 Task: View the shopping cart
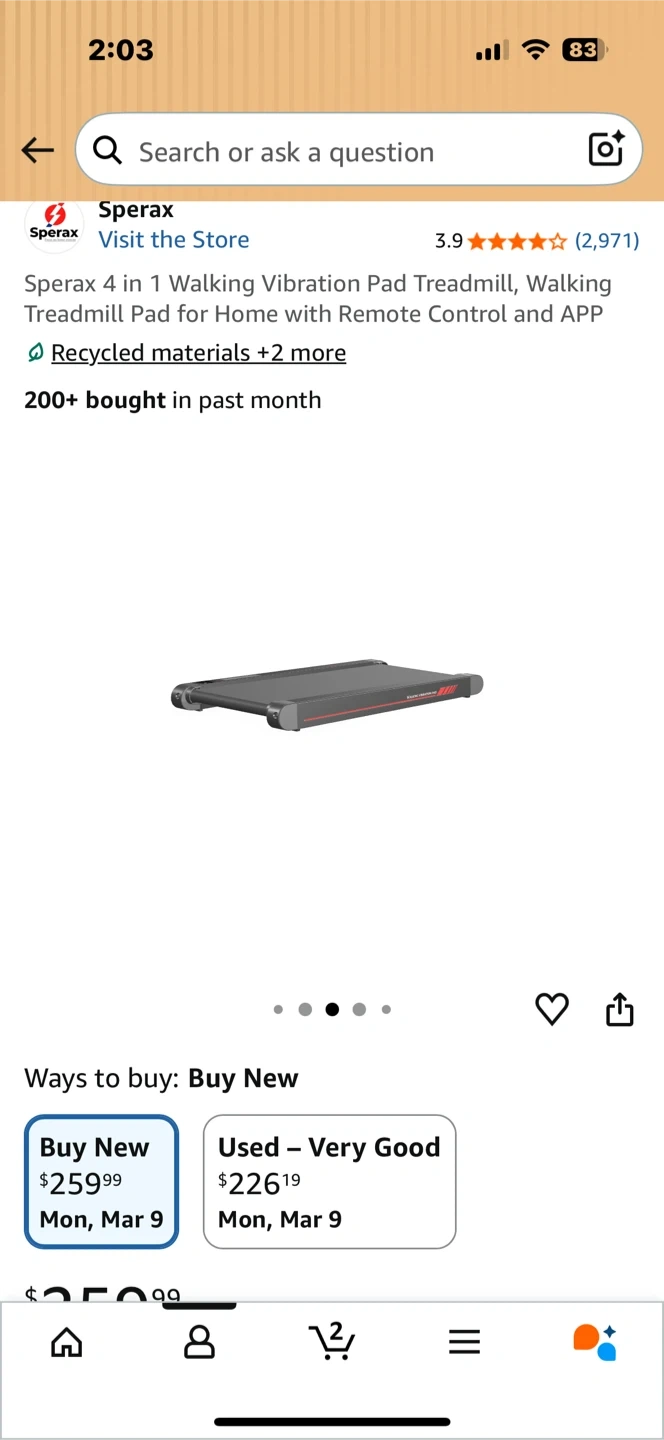[x=332, y=1342]
